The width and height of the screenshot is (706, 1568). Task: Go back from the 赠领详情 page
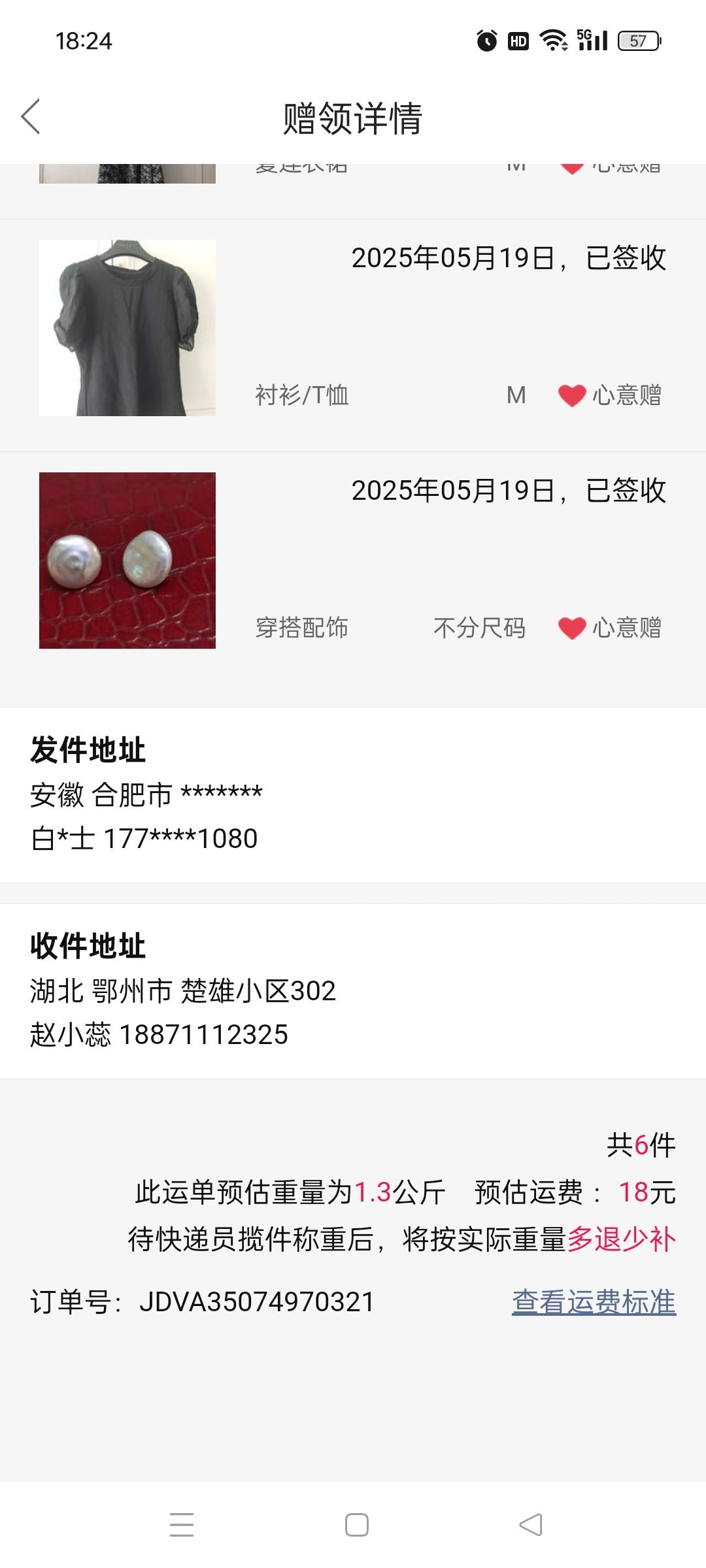pos(31,117)
